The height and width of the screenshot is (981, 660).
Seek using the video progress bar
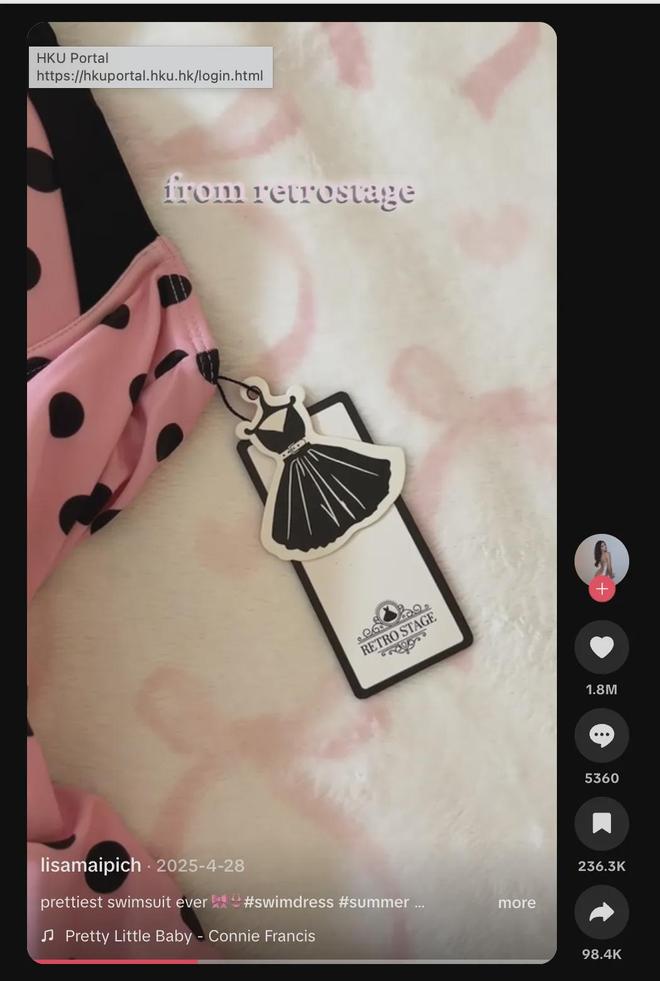pyautogui.click(x=291, y=961)
